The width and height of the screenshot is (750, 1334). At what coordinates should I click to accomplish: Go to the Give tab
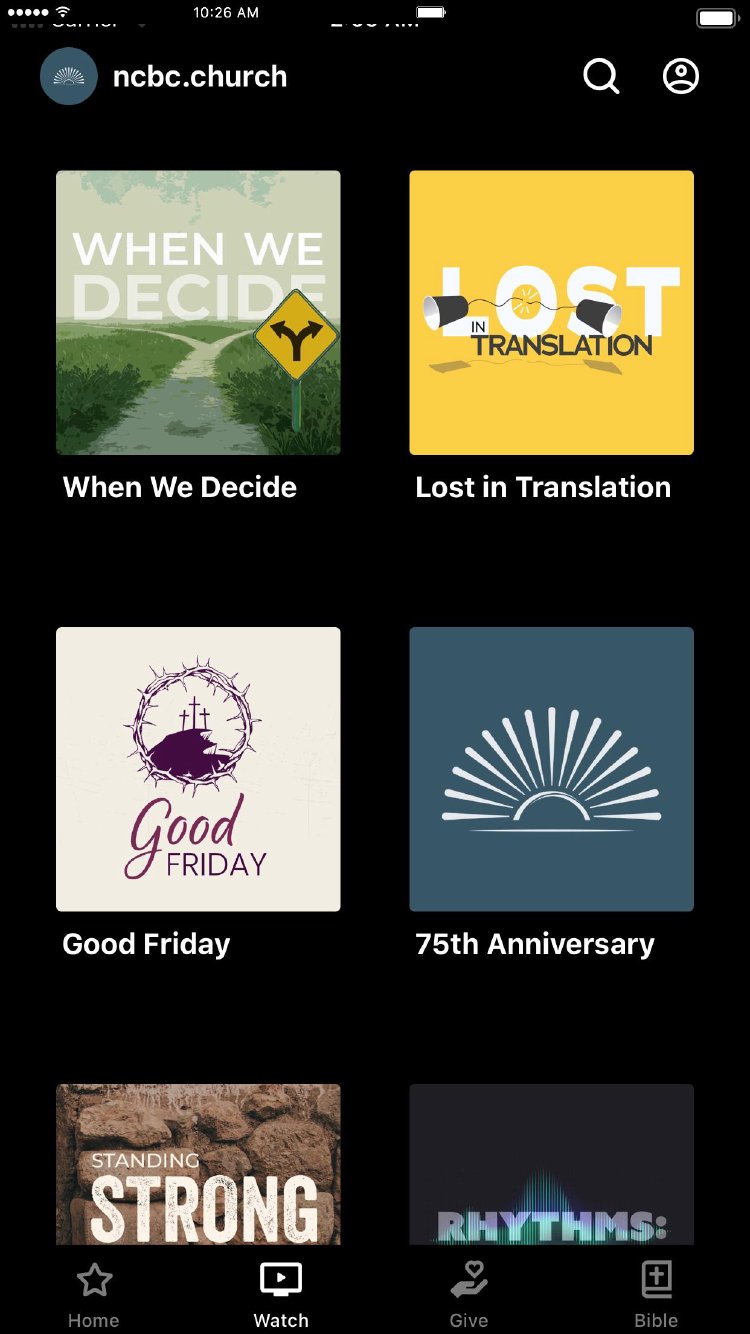468,1294
